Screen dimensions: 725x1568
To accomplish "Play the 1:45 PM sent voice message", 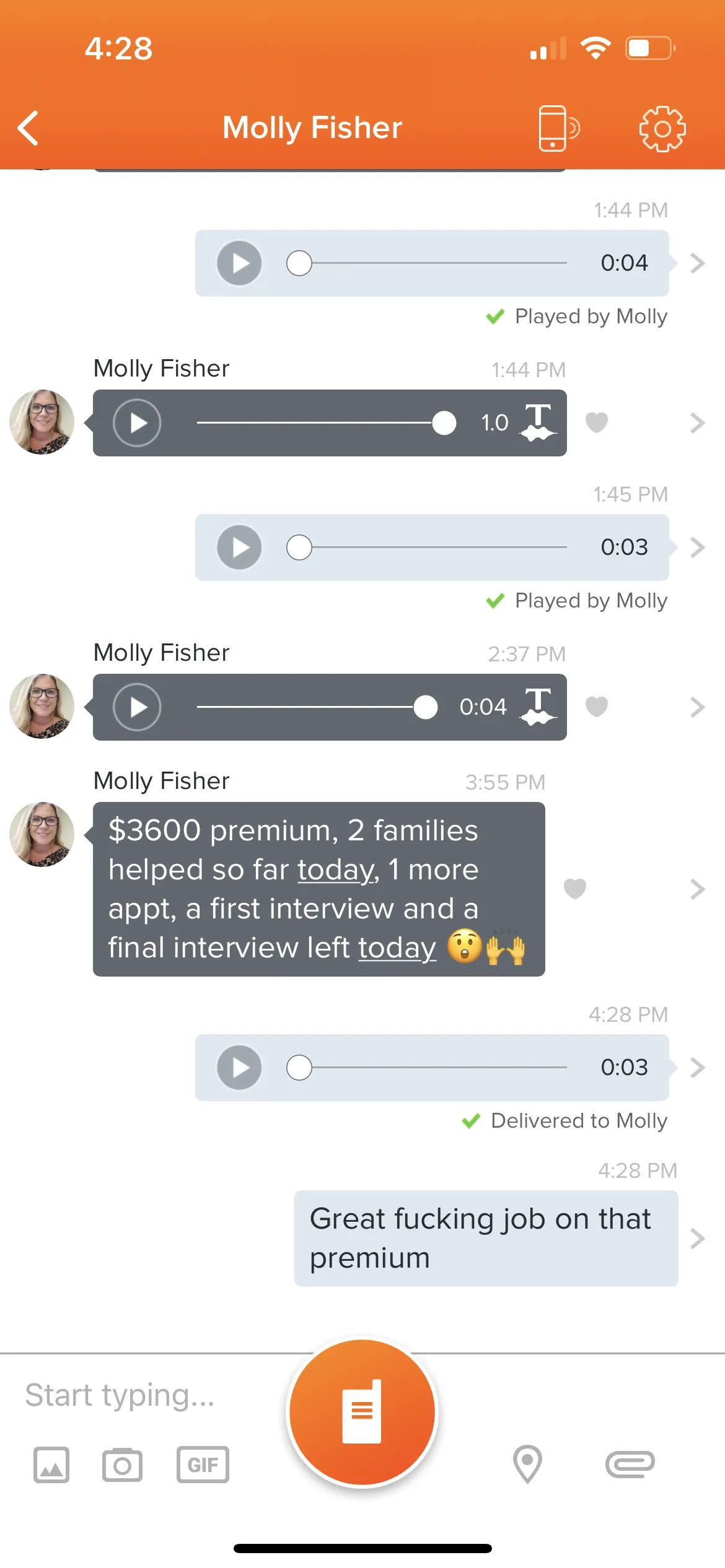I will pyautogui.click(x=239, y=547).
